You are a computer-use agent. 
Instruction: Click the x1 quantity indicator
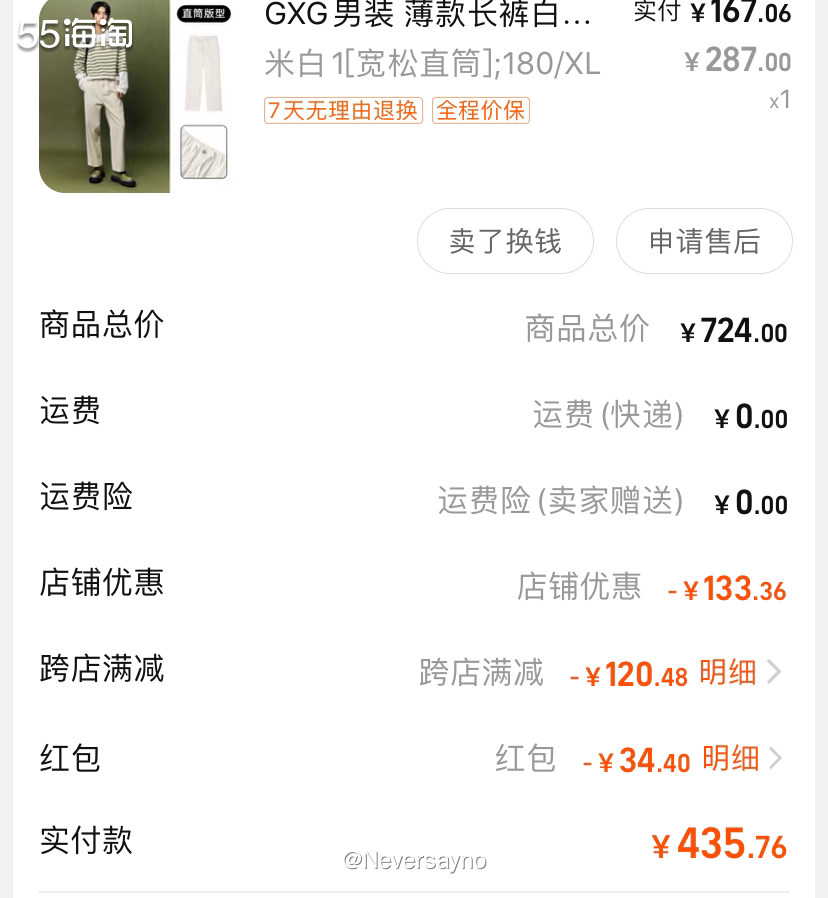pos(780,101)
